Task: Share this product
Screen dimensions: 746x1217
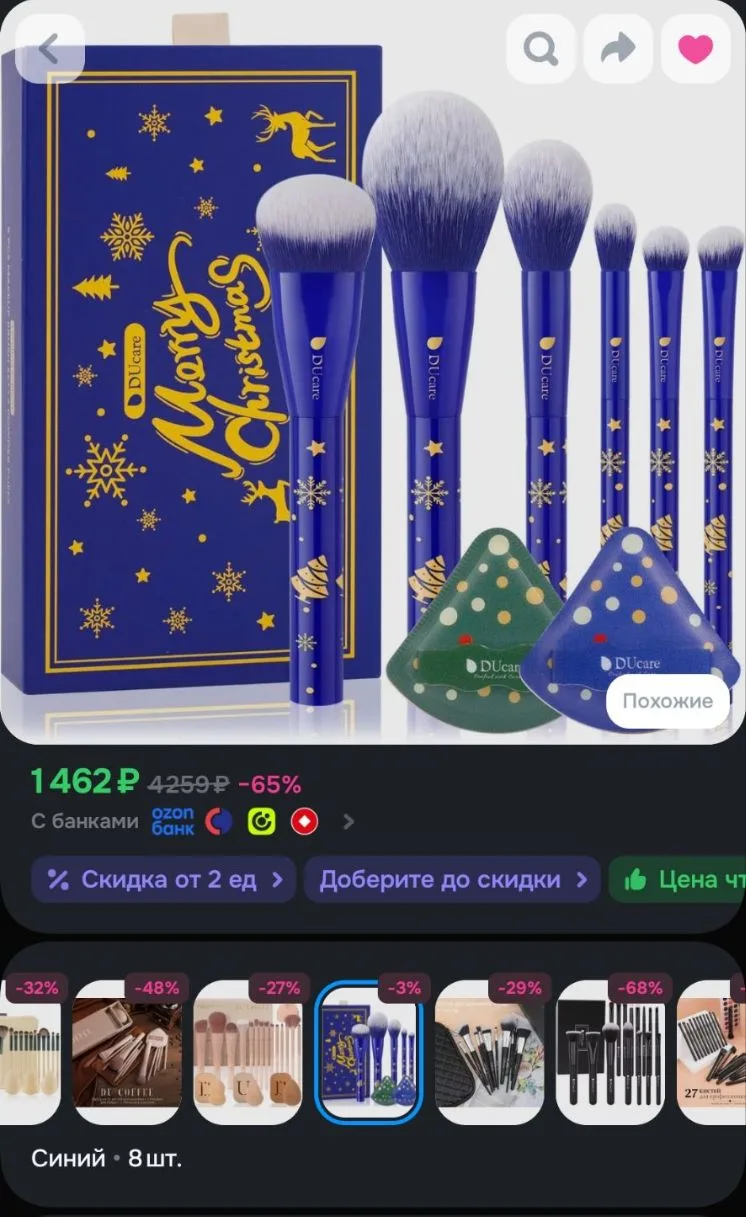Action: tap(618, 48)
